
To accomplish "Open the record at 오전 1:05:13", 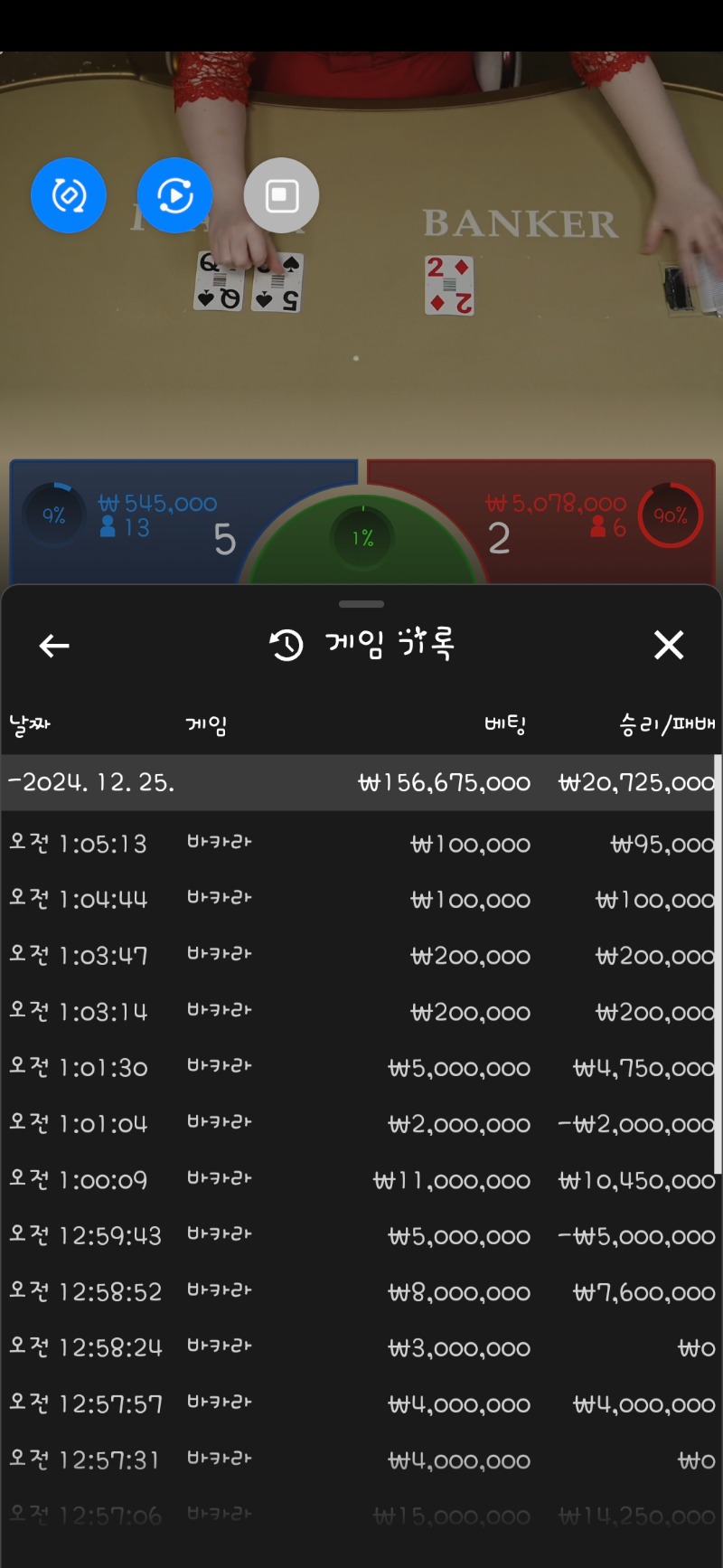I will [x=361, y=845].
